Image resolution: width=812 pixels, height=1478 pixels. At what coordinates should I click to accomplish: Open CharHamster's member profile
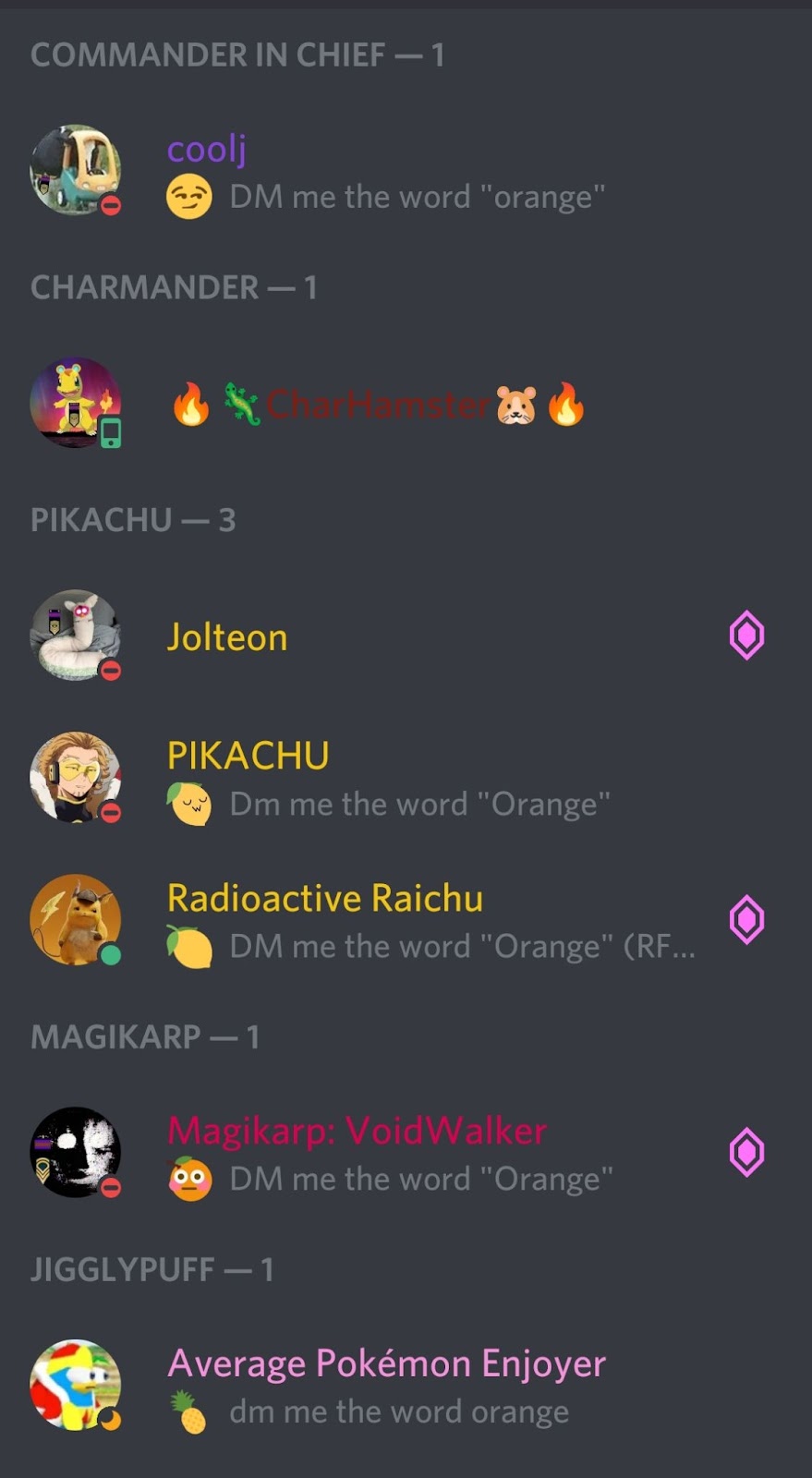pyautogui.click(x=377, y=405)
